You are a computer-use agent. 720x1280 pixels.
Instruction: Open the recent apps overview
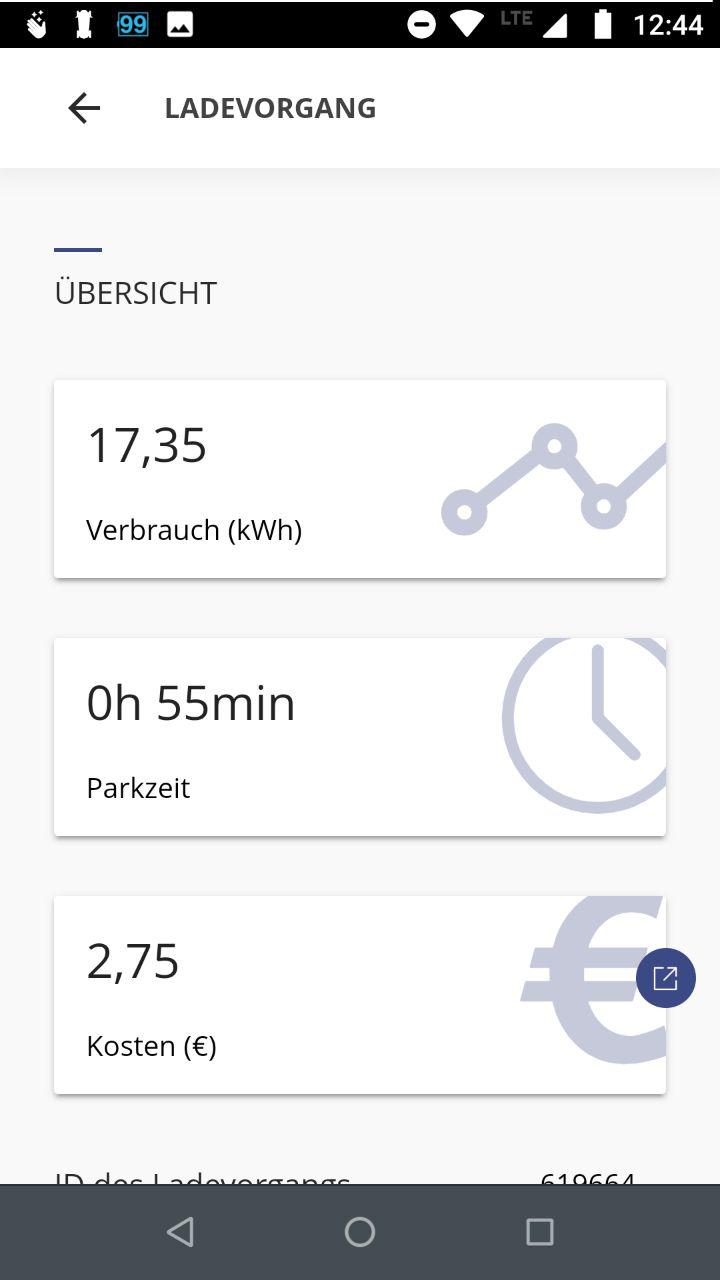[x=539, y=1232]
